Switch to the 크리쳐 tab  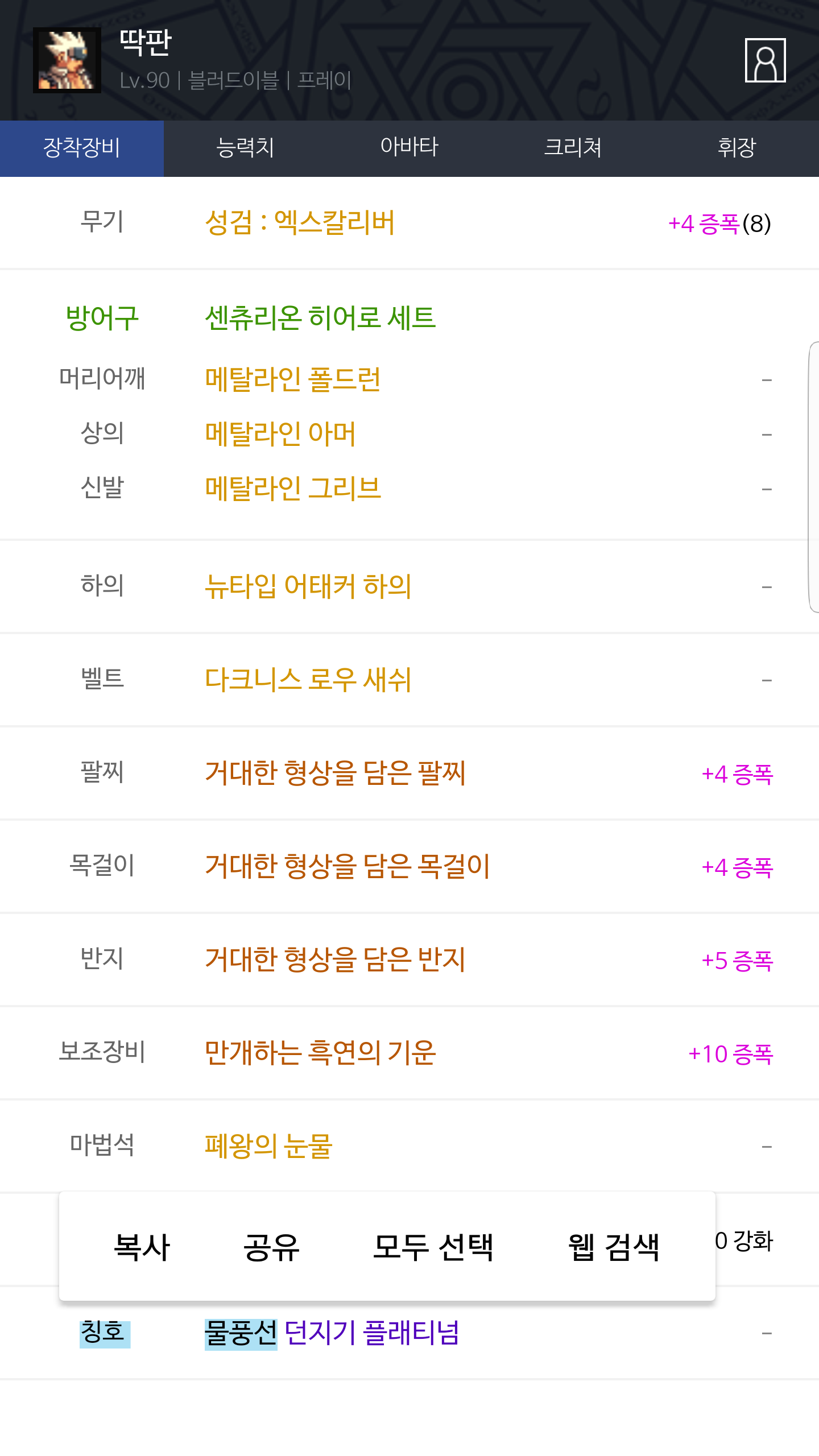[573, 148]
